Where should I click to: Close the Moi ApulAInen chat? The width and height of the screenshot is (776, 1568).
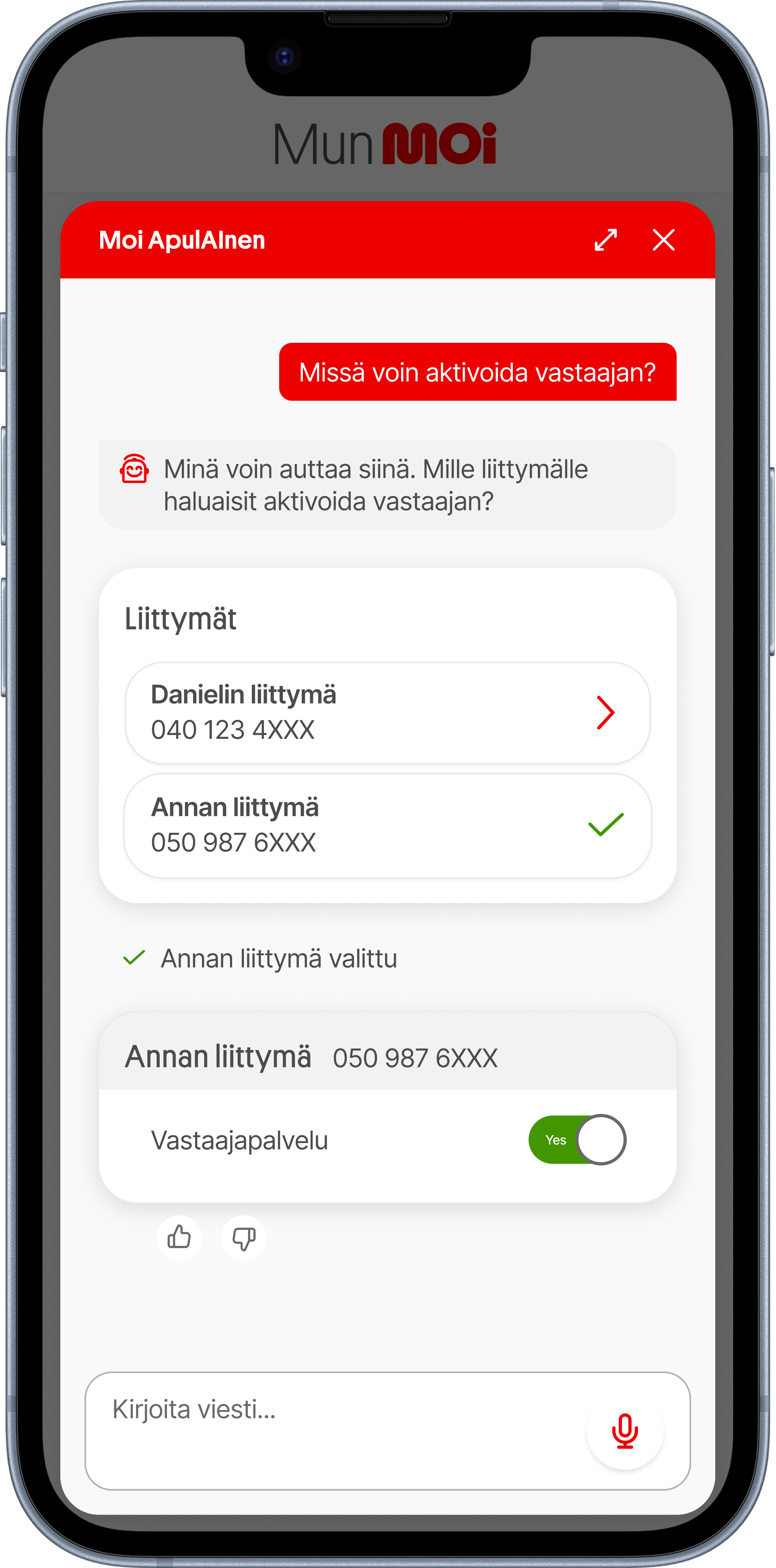pyautogui.click(x=663, y=240)
